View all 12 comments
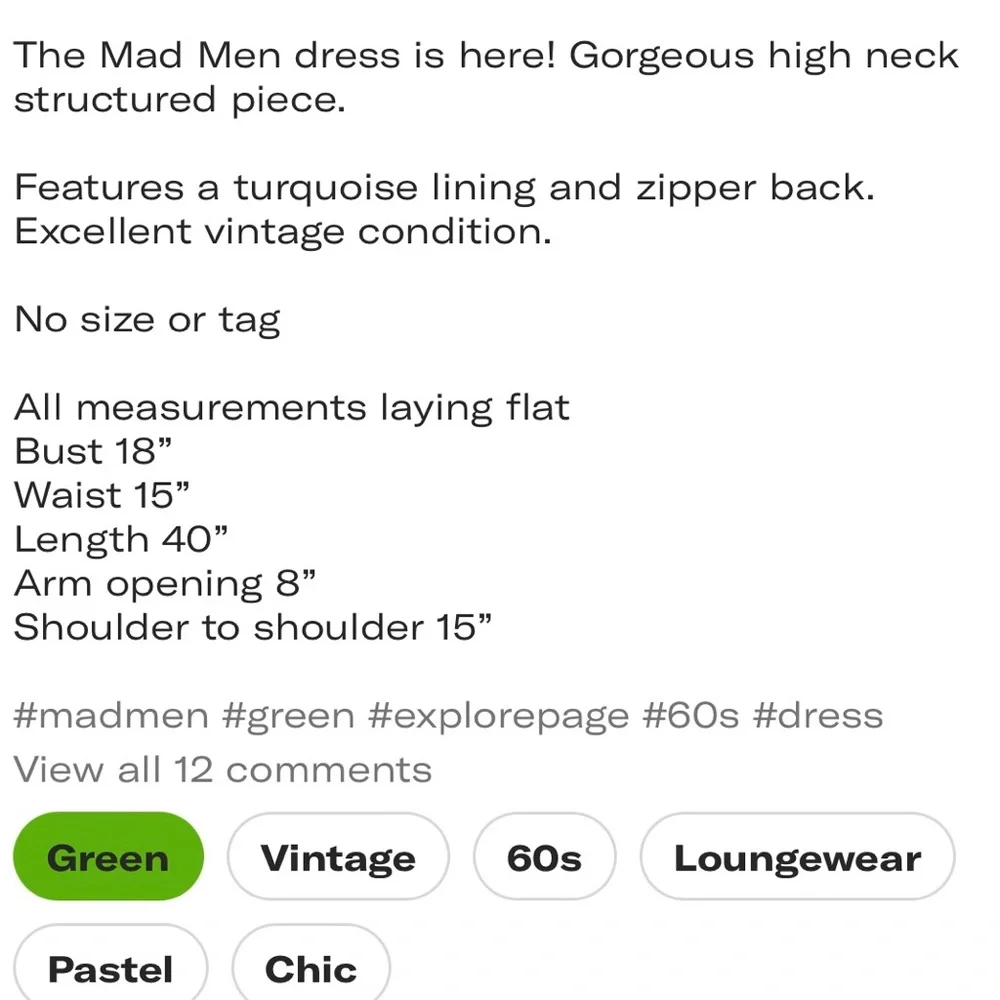This screenshot has height=1000, width=1000. 222,770
